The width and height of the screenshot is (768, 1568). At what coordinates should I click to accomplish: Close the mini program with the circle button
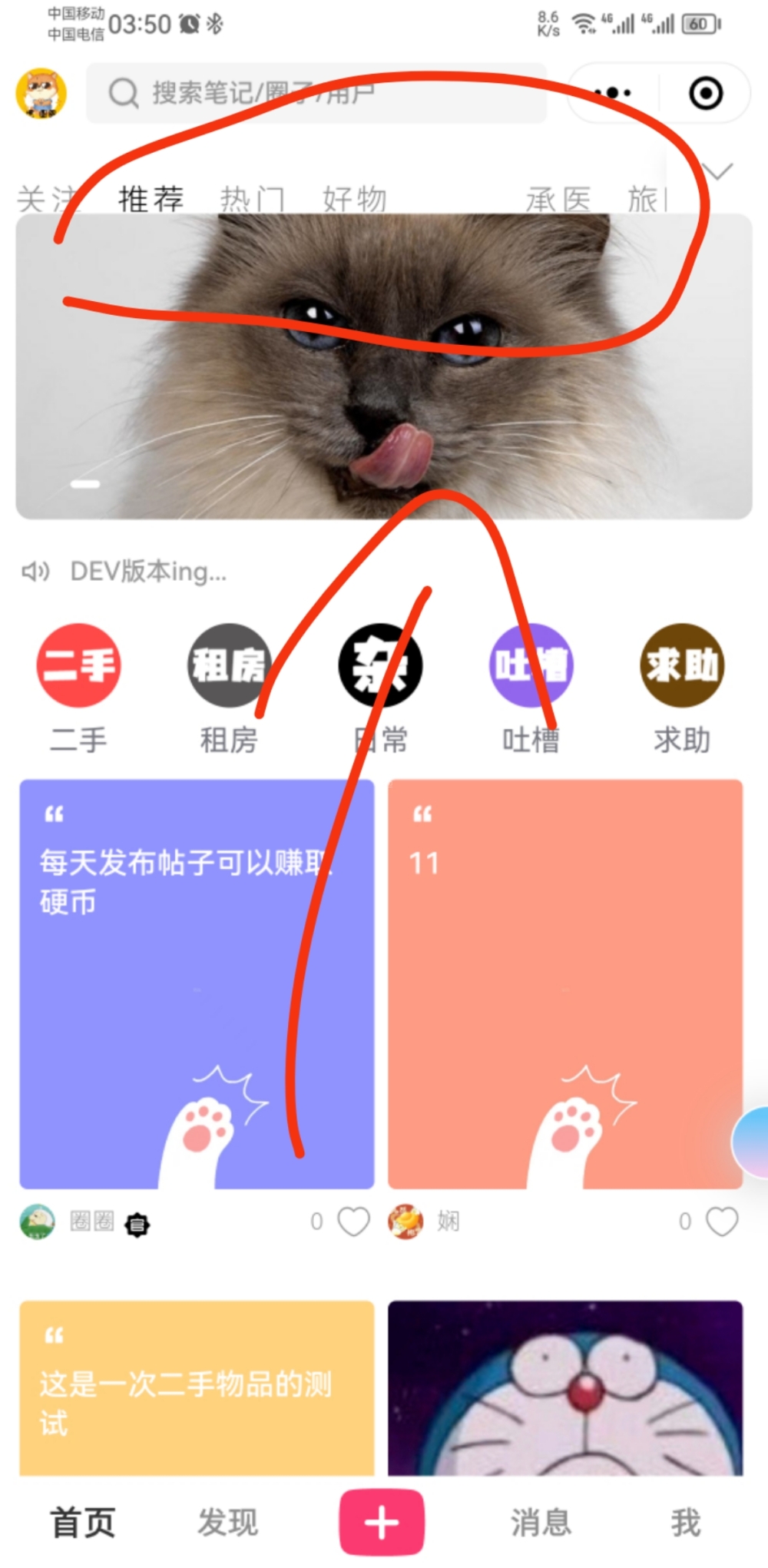tap(705, 93)
